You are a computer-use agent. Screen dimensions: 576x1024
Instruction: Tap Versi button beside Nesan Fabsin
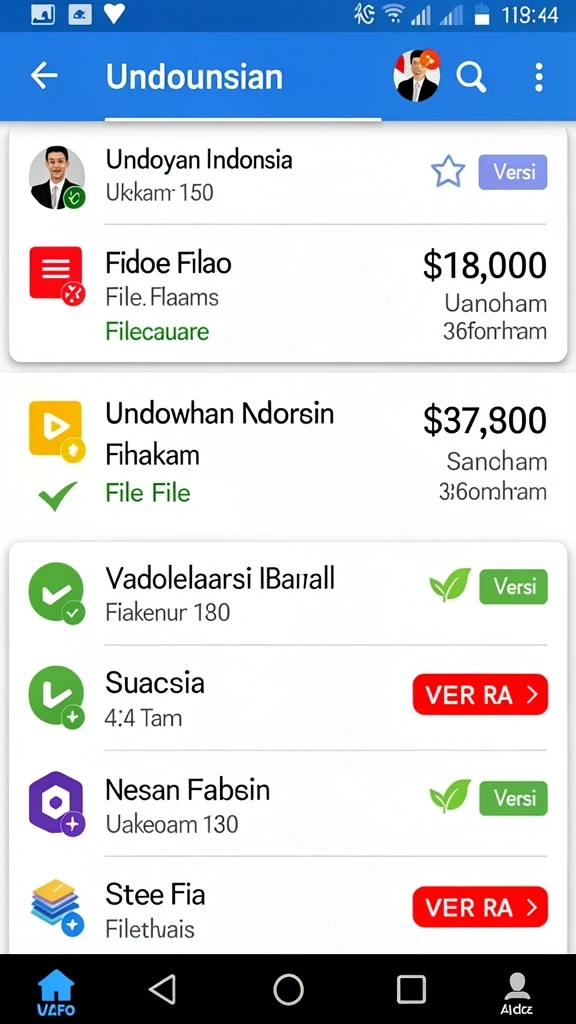(x=513, y=798)
